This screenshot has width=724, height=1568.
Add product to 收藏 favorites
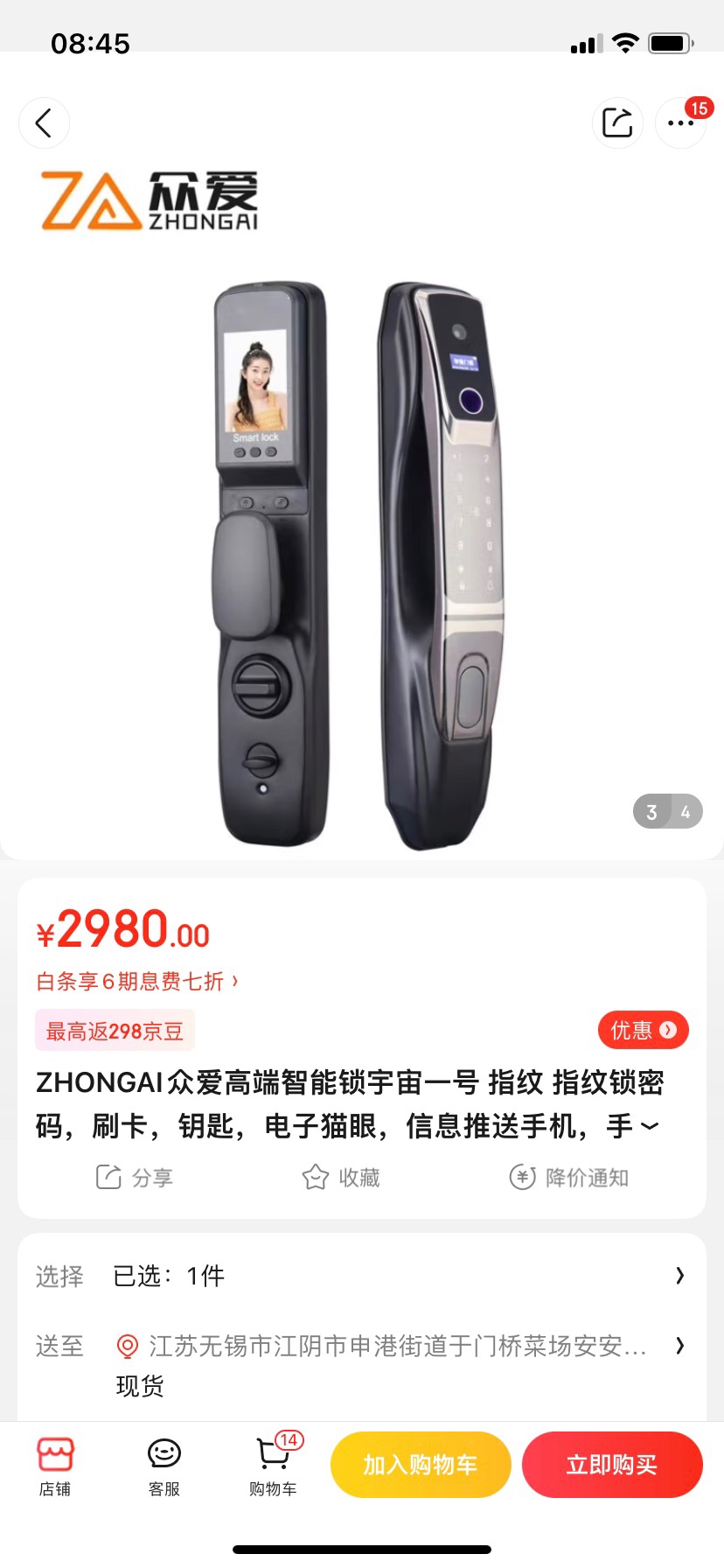pos(341,1178)
